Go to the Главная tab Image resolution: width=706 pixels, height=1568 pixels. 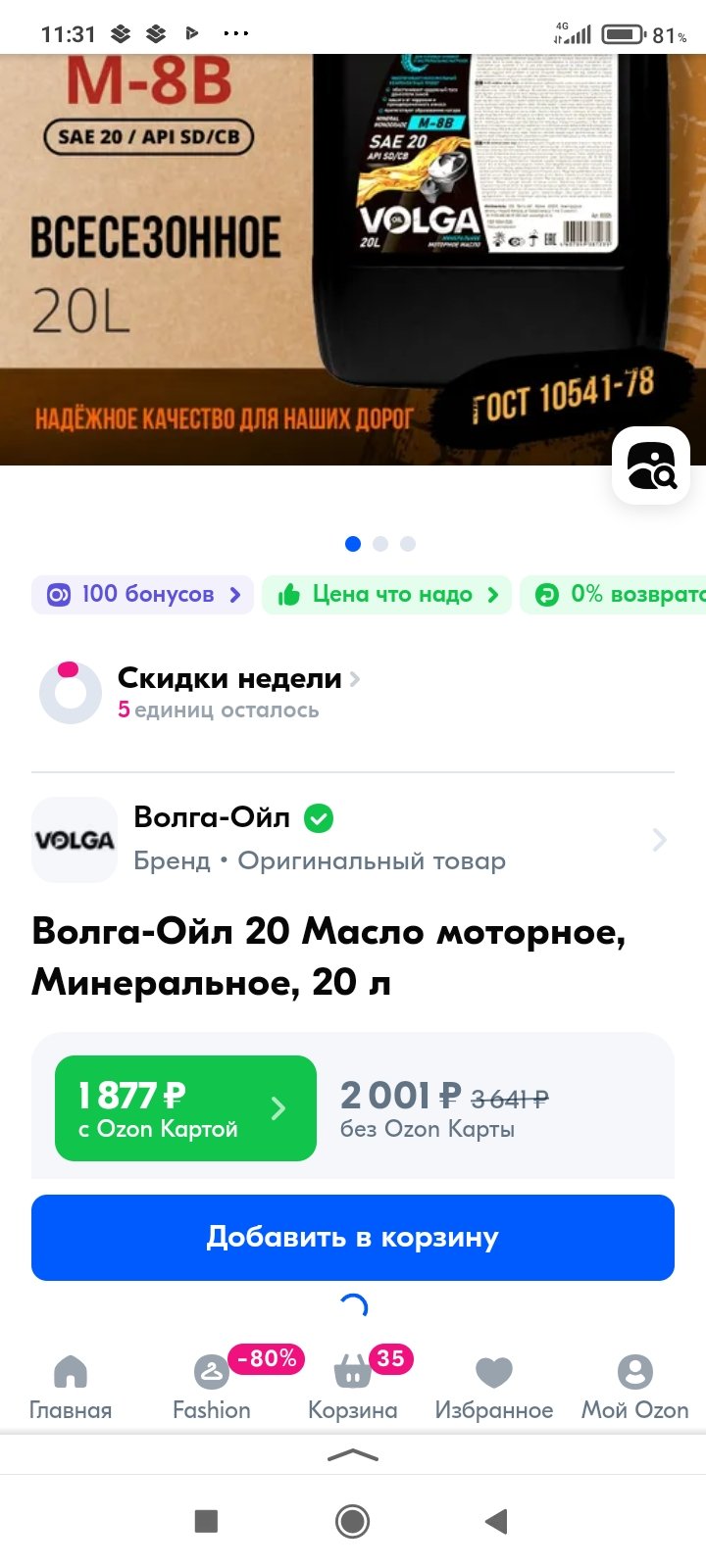tap(71, 1387)
